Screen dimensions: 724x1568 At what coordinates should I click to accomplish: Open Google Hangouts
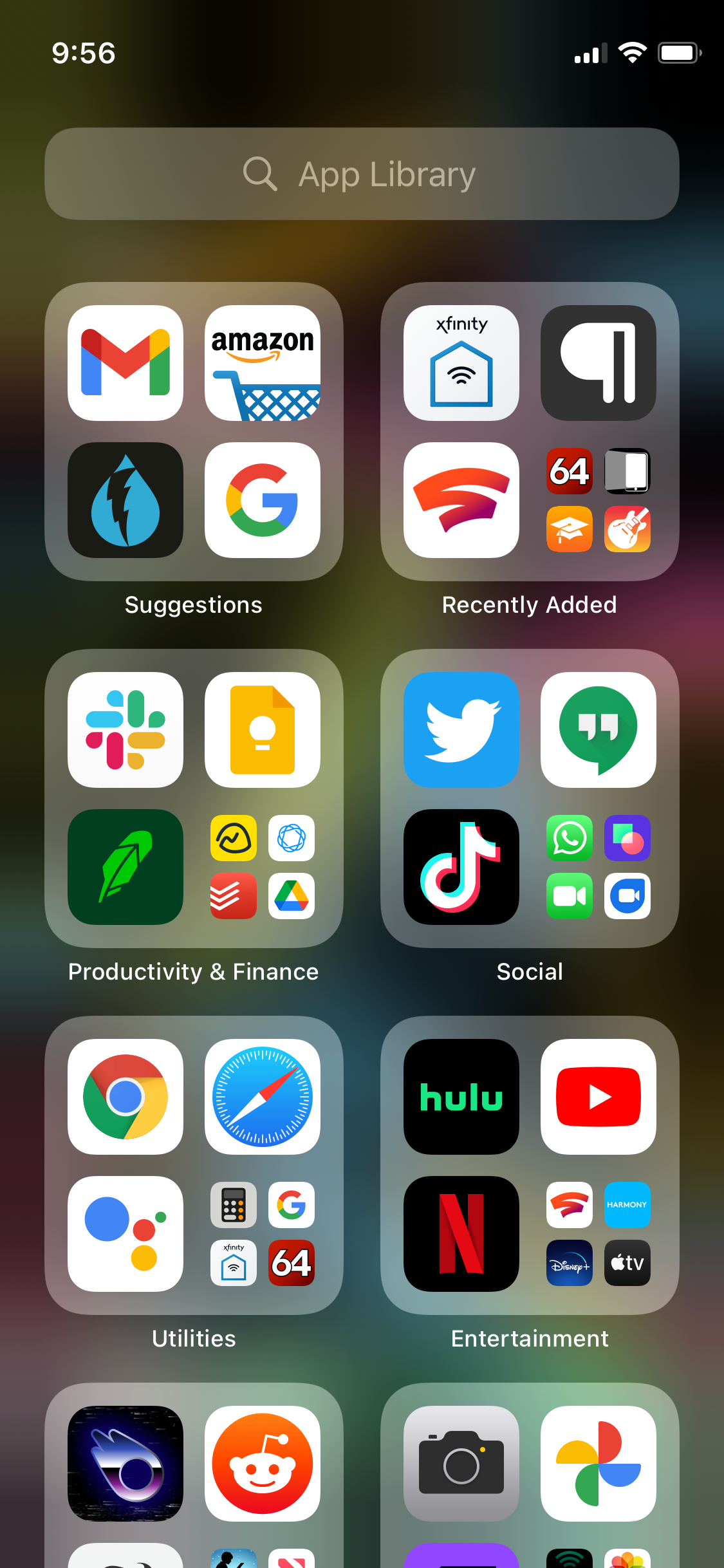click(x=598, y=729)
